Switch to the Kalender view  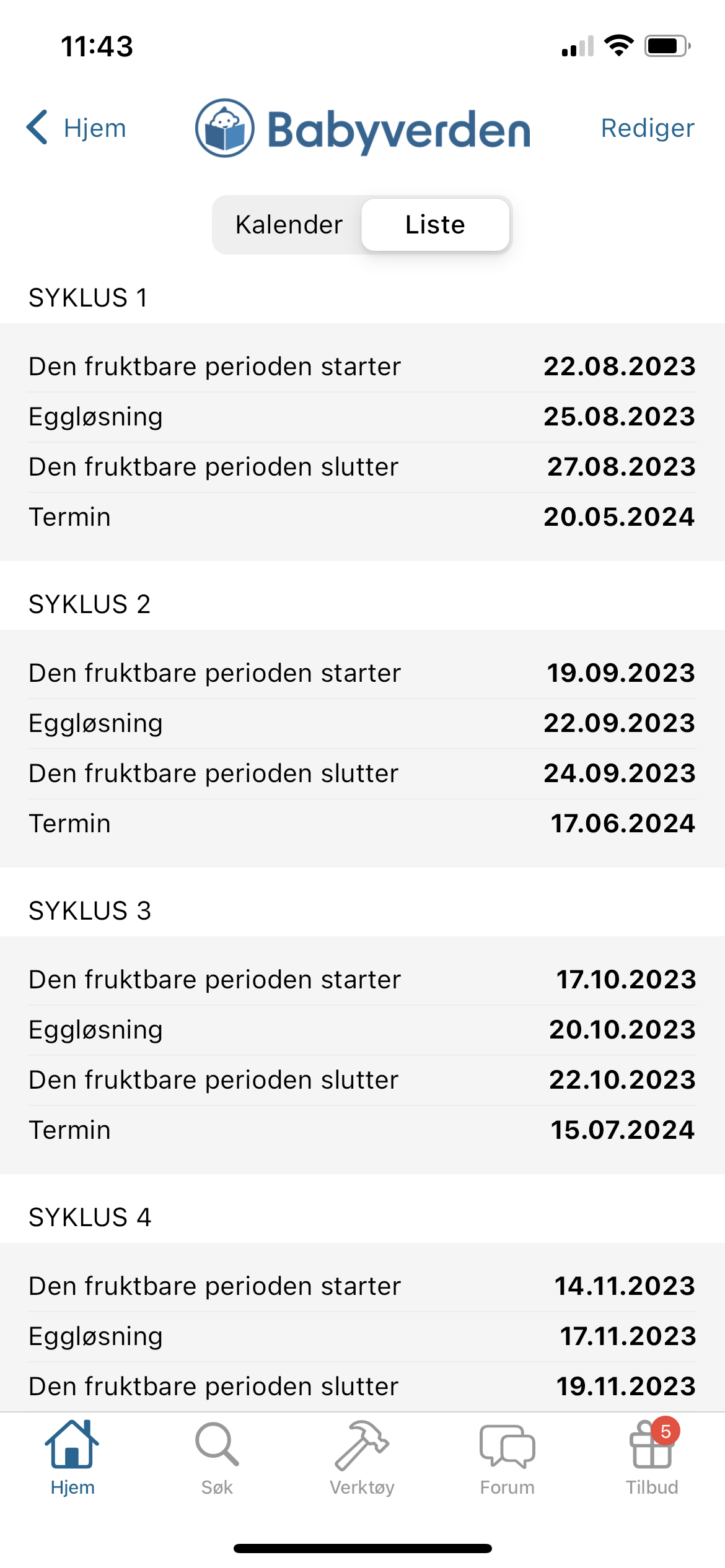(x=289, y=225)
